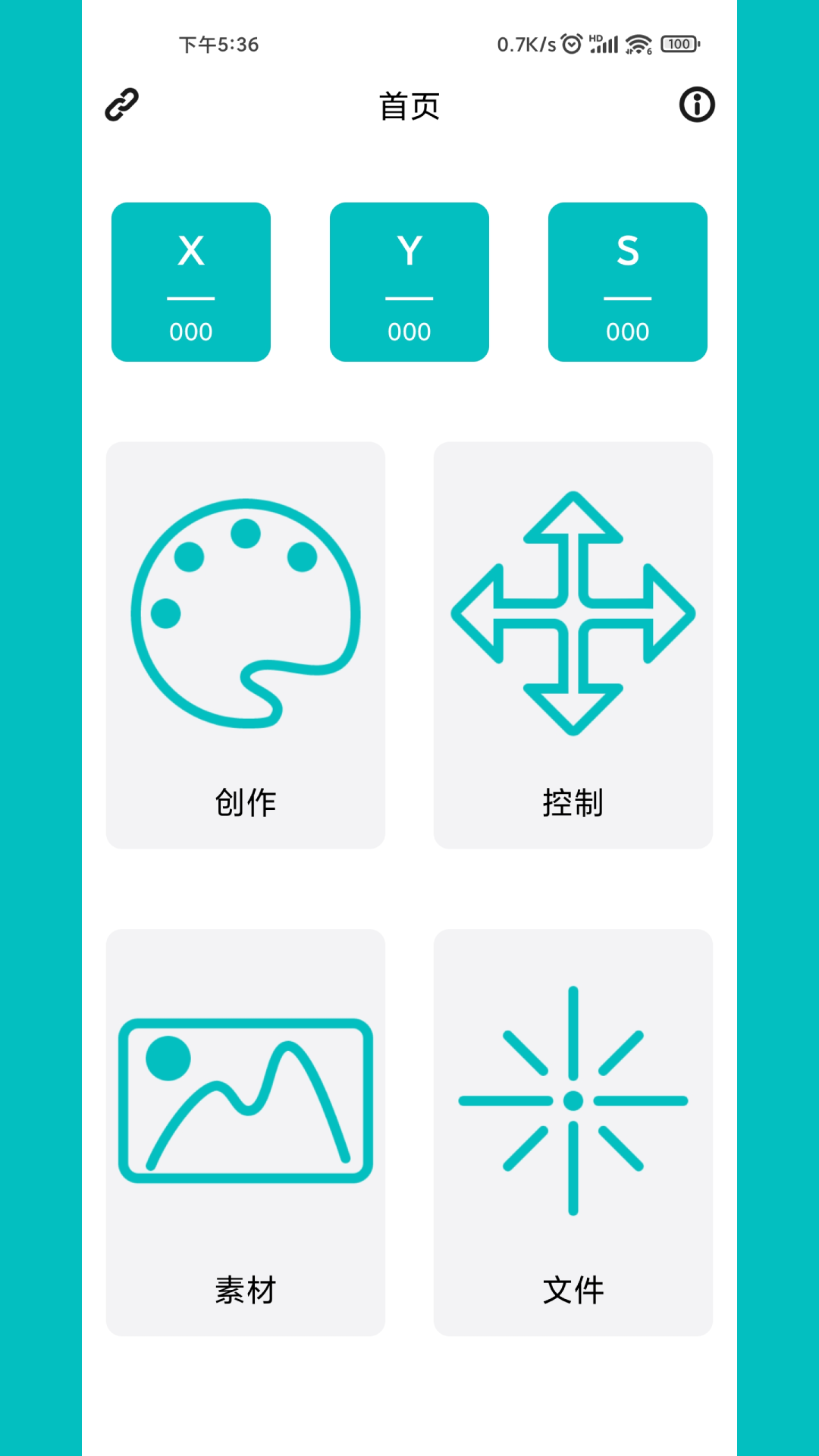Select the S value tile
Screen dimensions: 819x1456
628,282
